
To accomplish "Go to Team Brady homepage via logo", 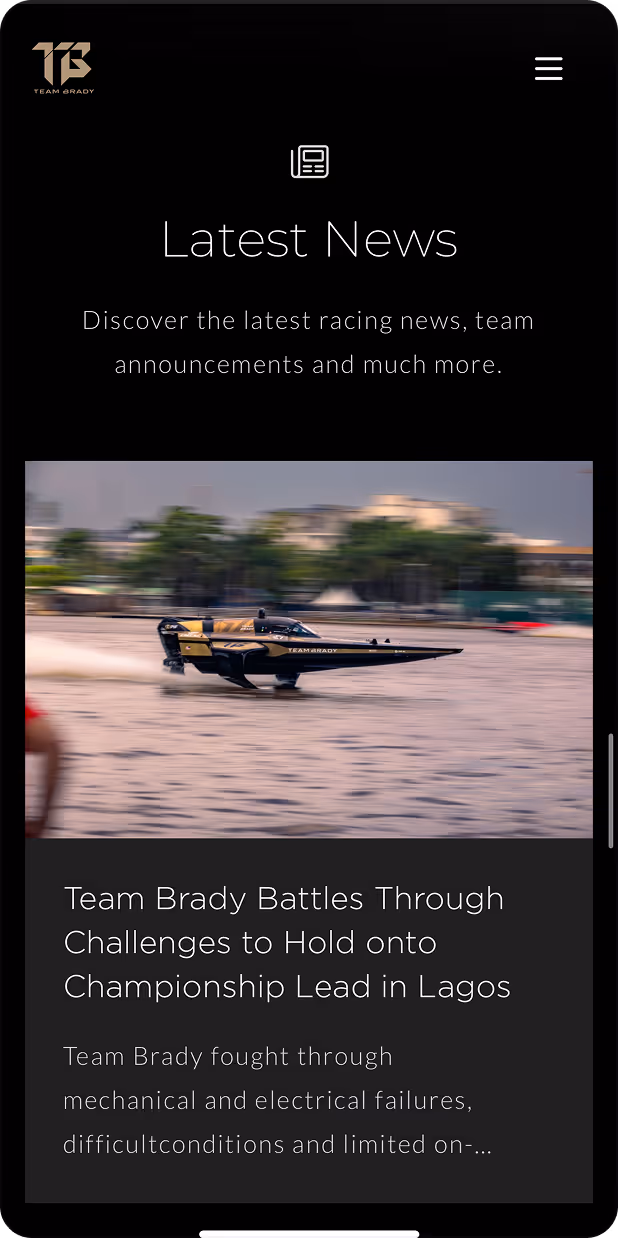I will (63, 67).
